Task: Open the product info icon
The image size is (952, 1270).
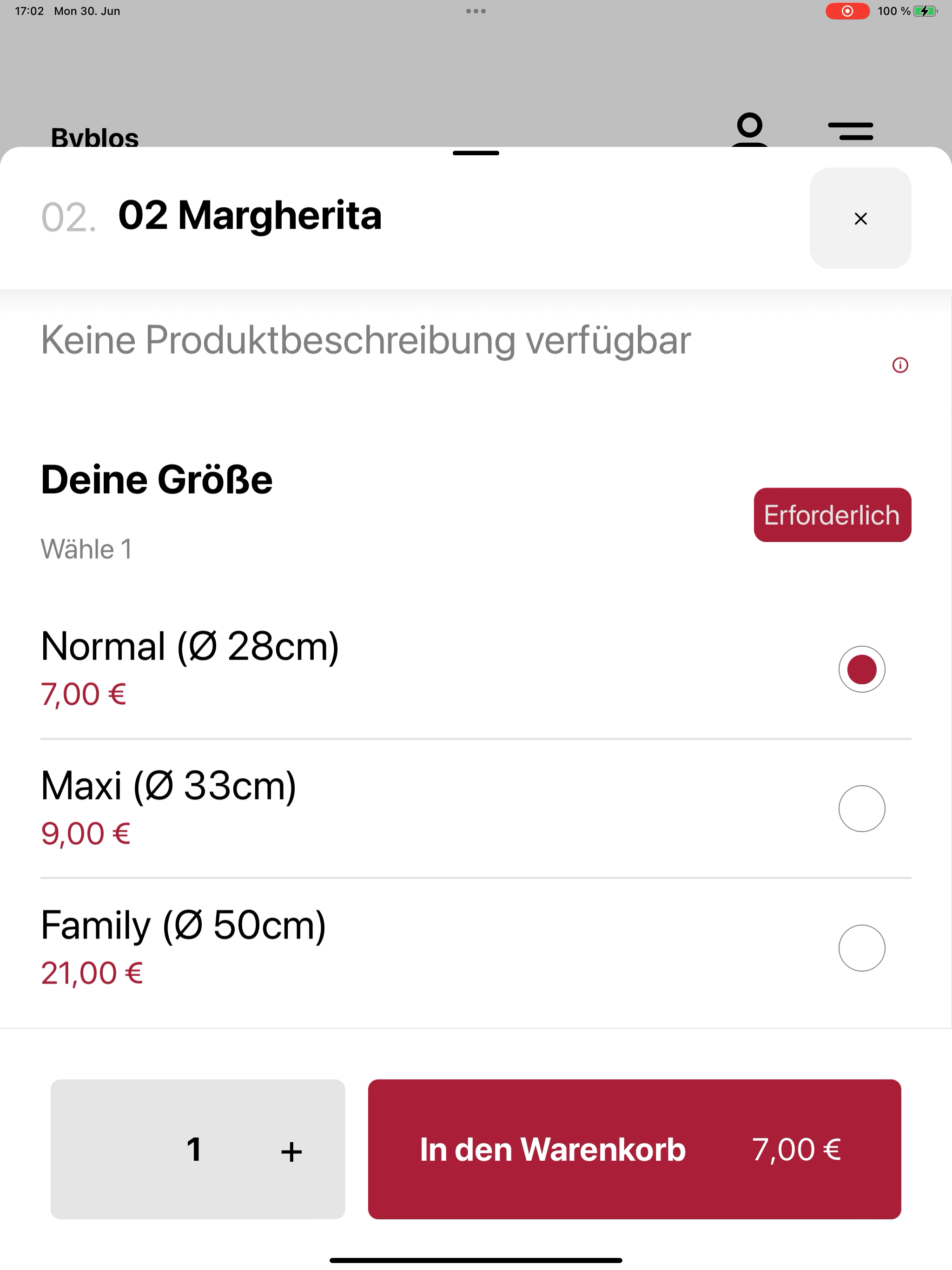Action: point(900,365)
